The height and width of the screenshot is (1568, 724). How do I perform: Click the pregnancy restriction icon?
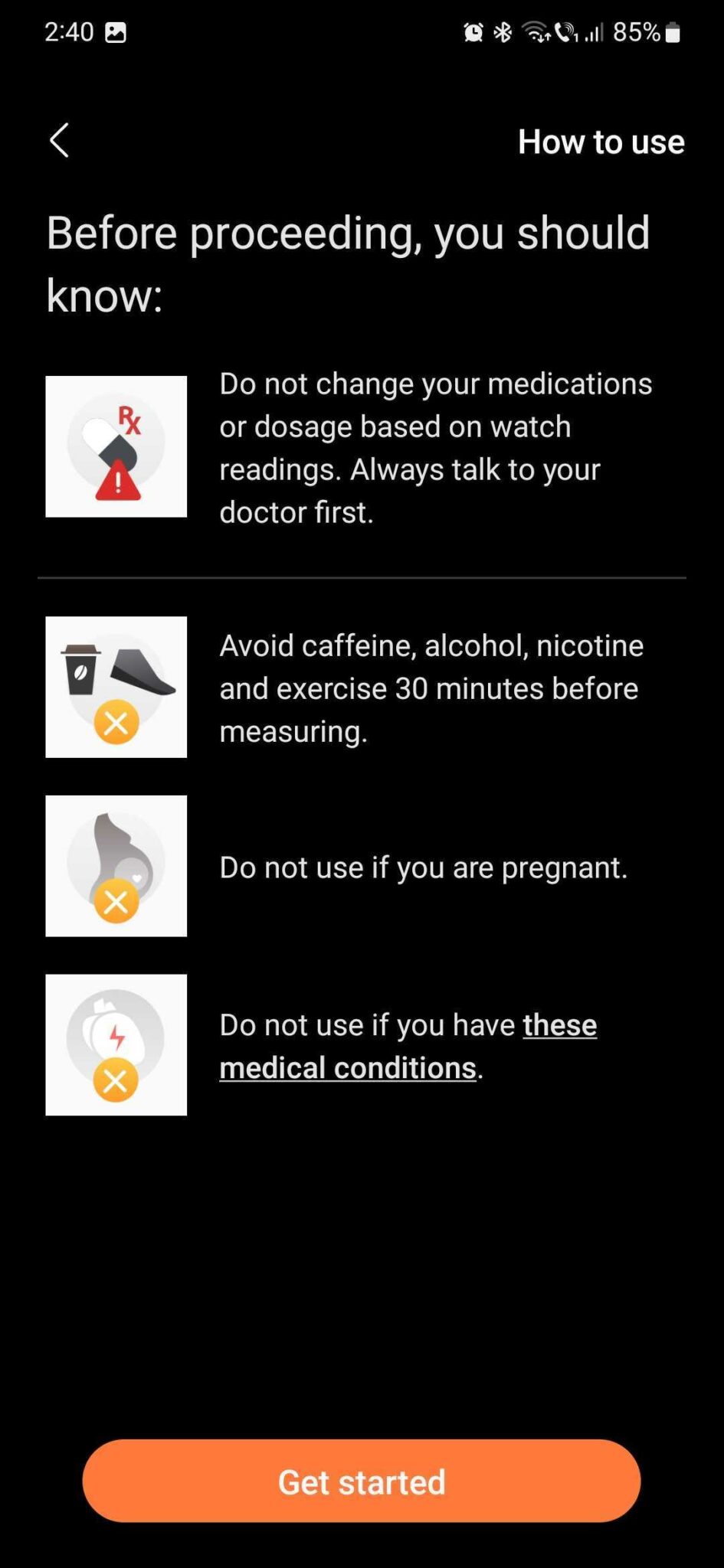116,865
